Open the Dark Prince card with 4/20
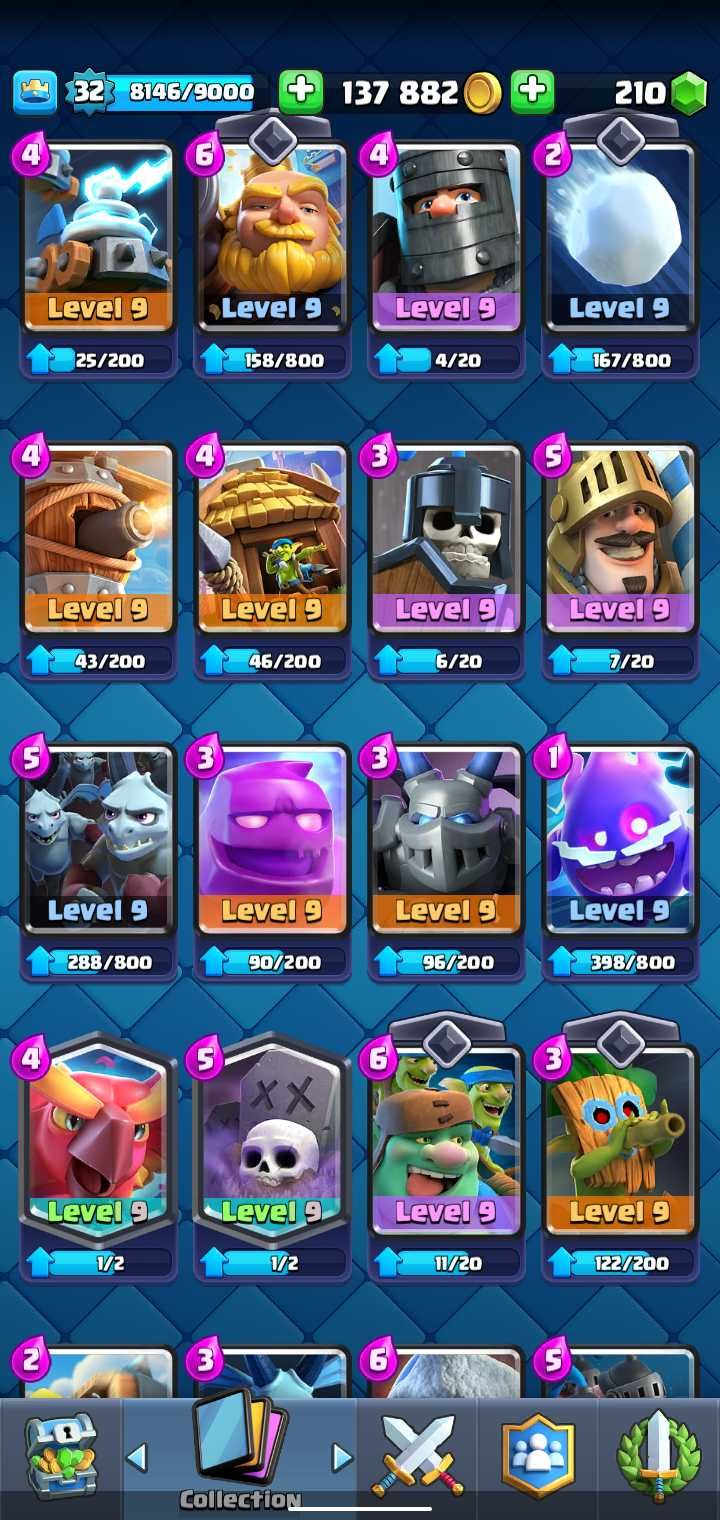 (446, 240)
